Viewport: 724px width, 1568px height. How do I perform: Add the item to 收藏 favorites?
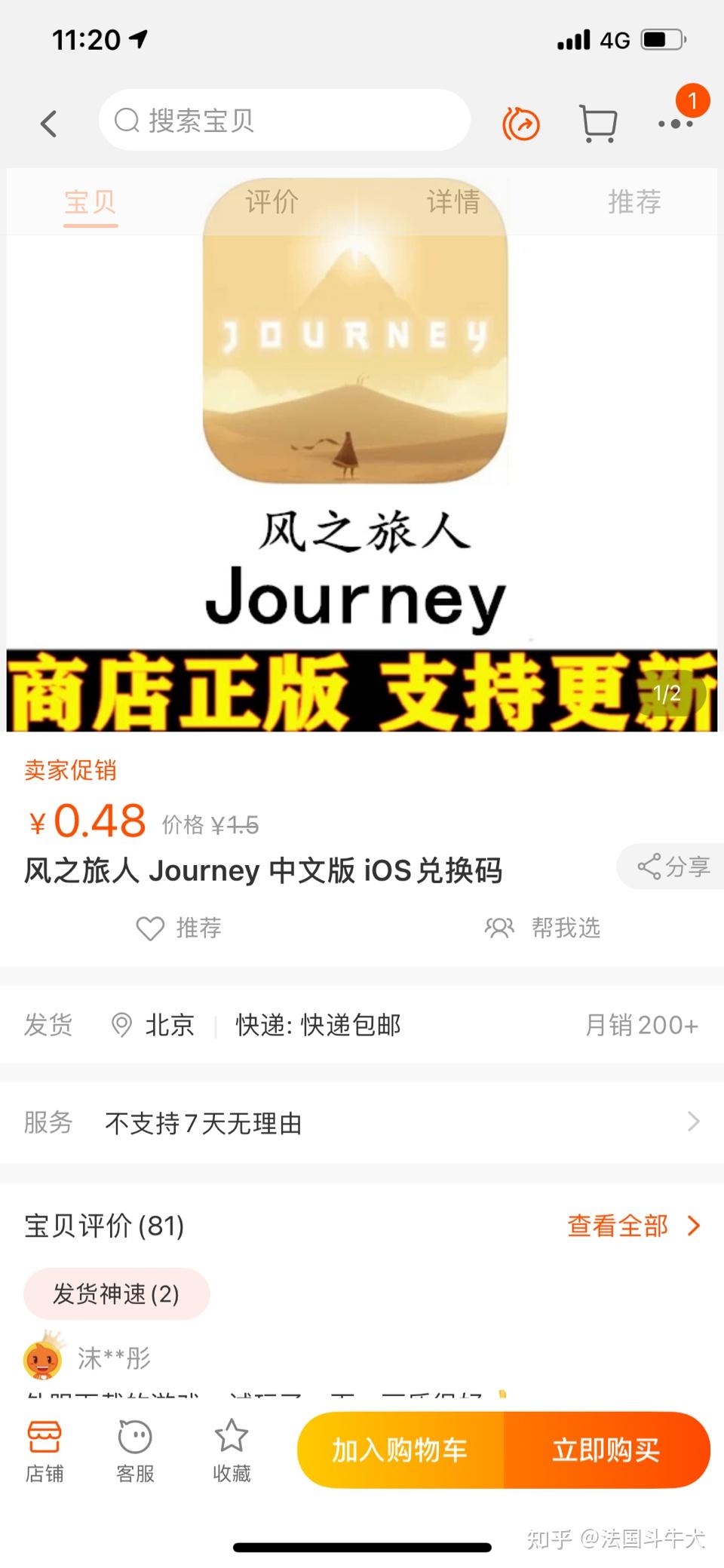pos(232,1452)
